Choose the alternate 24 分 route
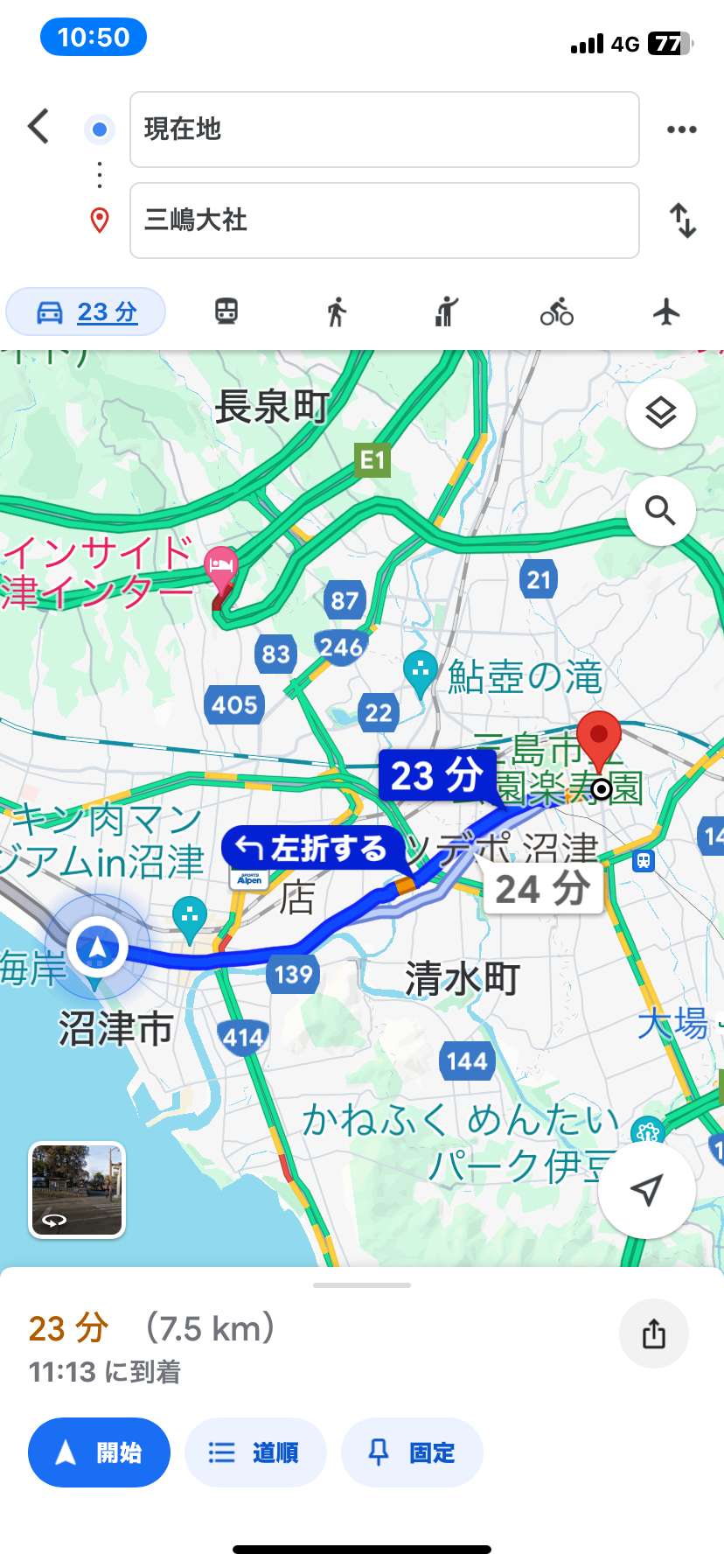This screenshot has height=1568, width=724. (x=543, y=889)
